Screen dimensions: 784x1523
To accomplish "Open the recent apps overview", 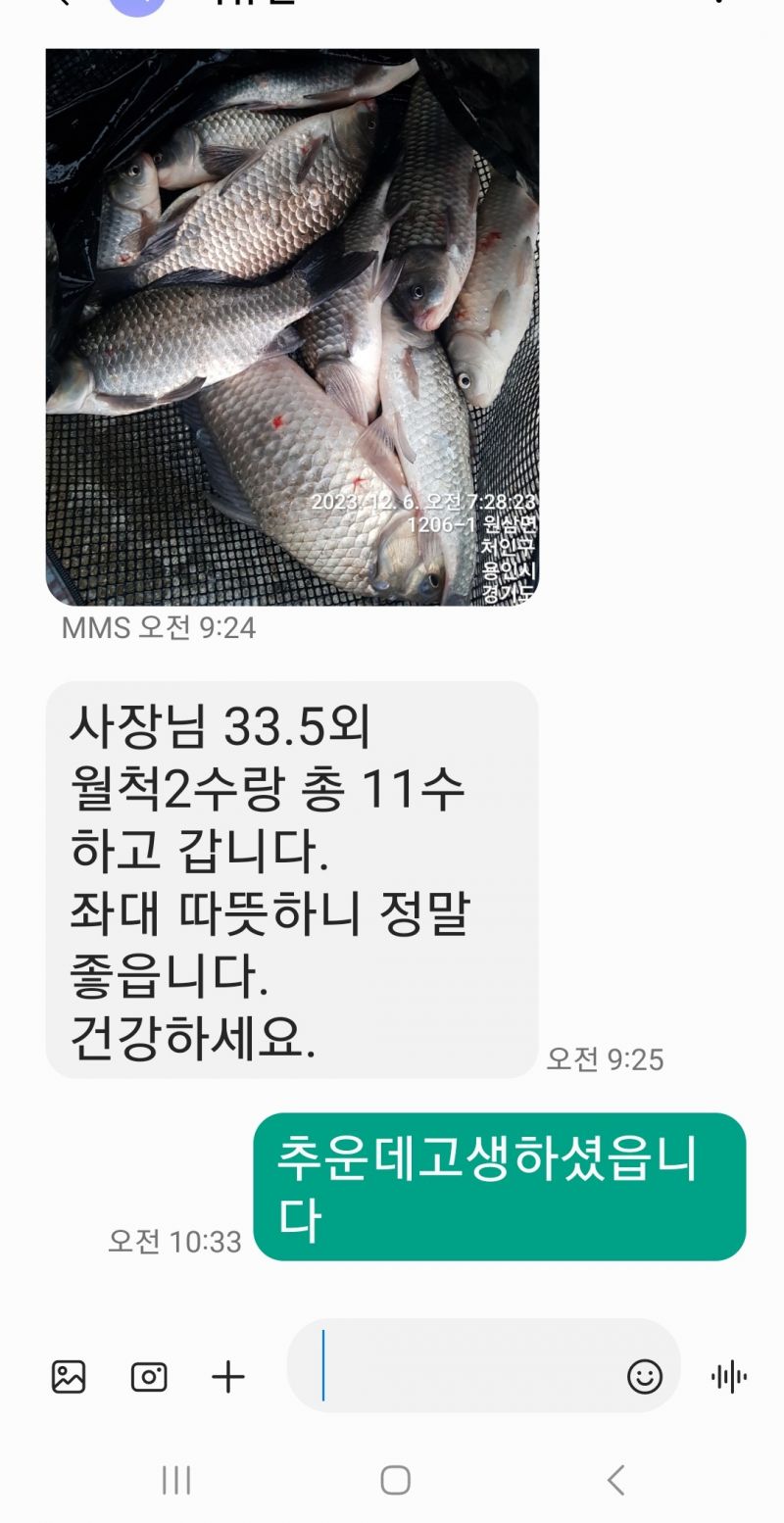I will tap(176, 1479).
